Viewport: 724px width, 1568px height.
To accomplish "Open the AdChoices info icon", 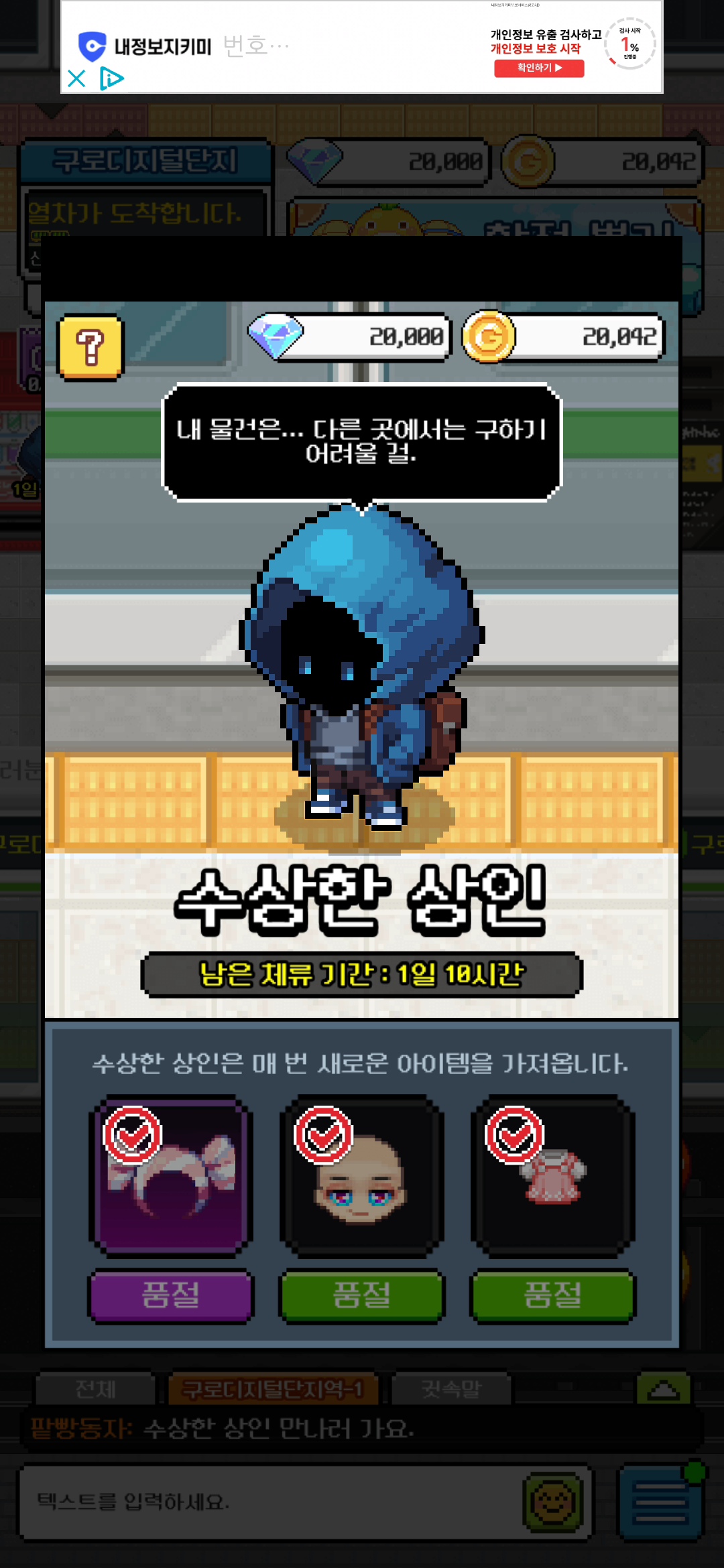I will click(x=111, y=78).
